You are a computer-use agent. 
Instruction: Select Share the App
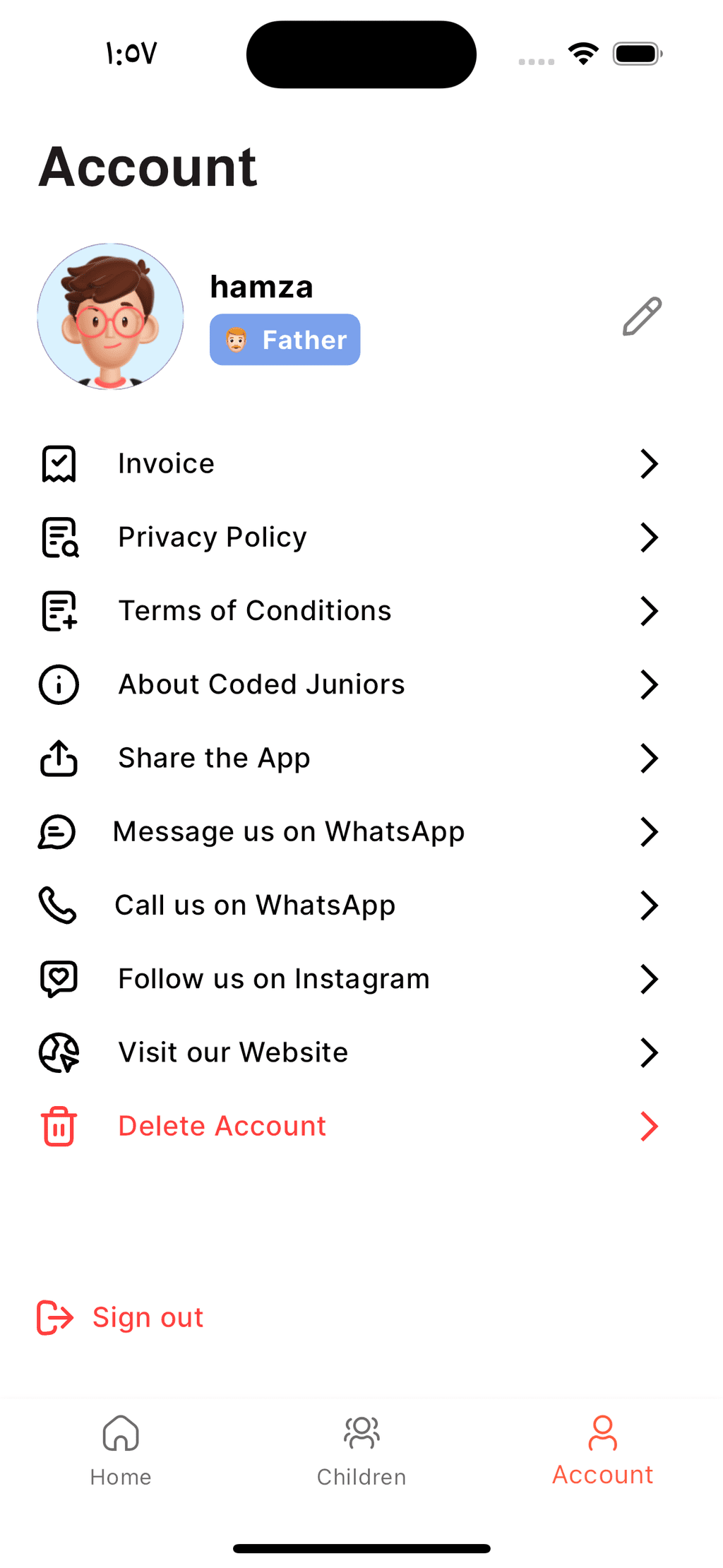[350, 758]
